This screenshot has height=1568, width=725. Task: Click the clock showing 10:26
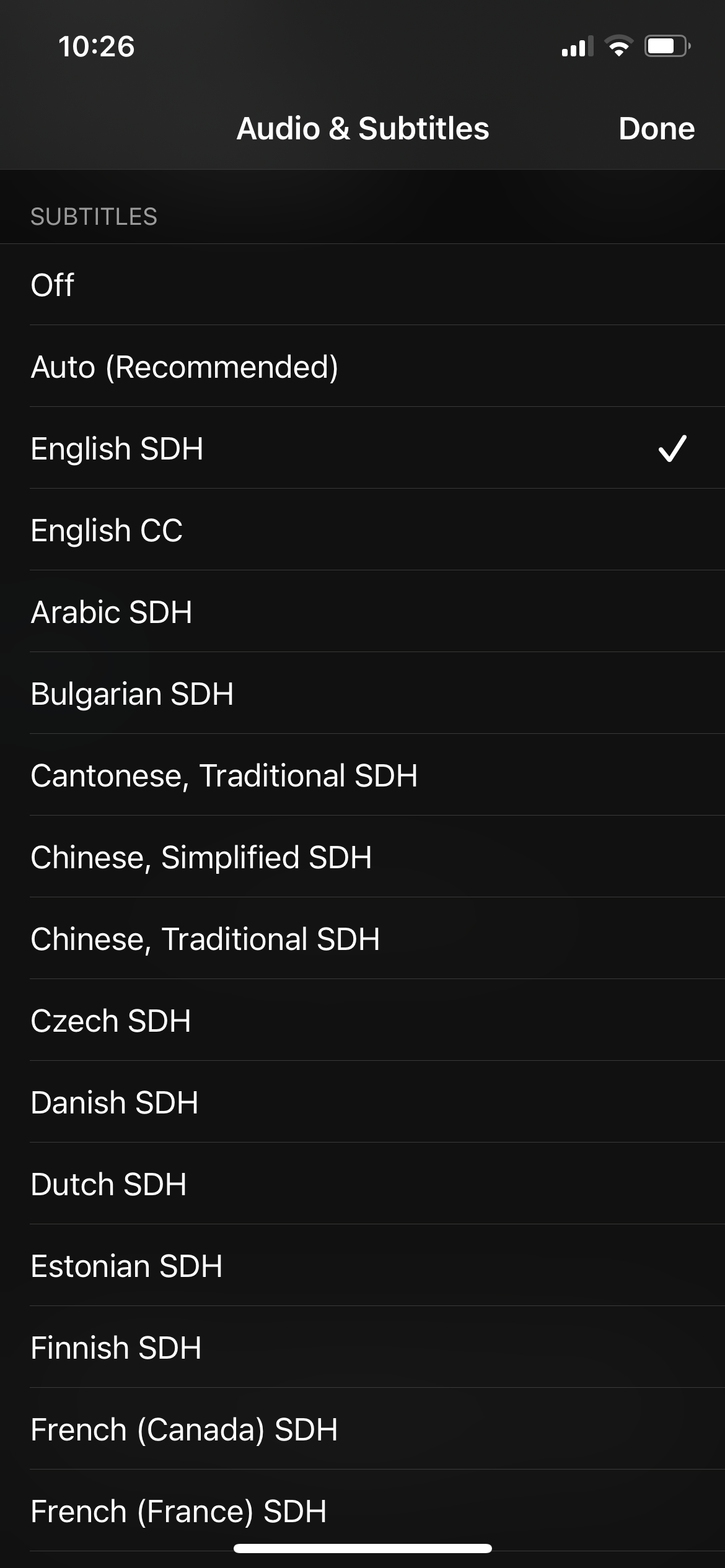96,46
